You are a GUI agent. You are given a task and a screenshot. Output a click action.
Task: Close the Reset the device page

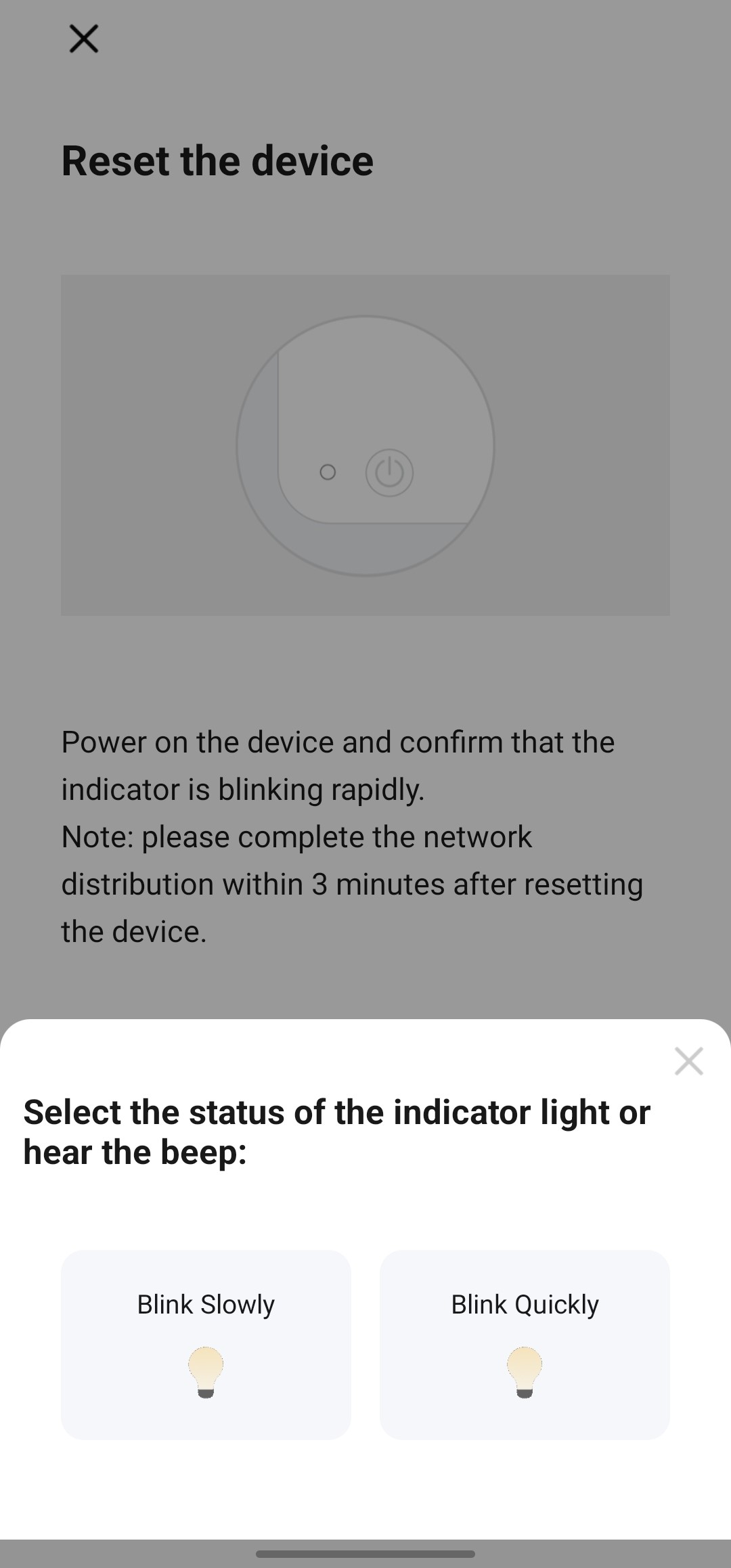click(x=84, y=39)
